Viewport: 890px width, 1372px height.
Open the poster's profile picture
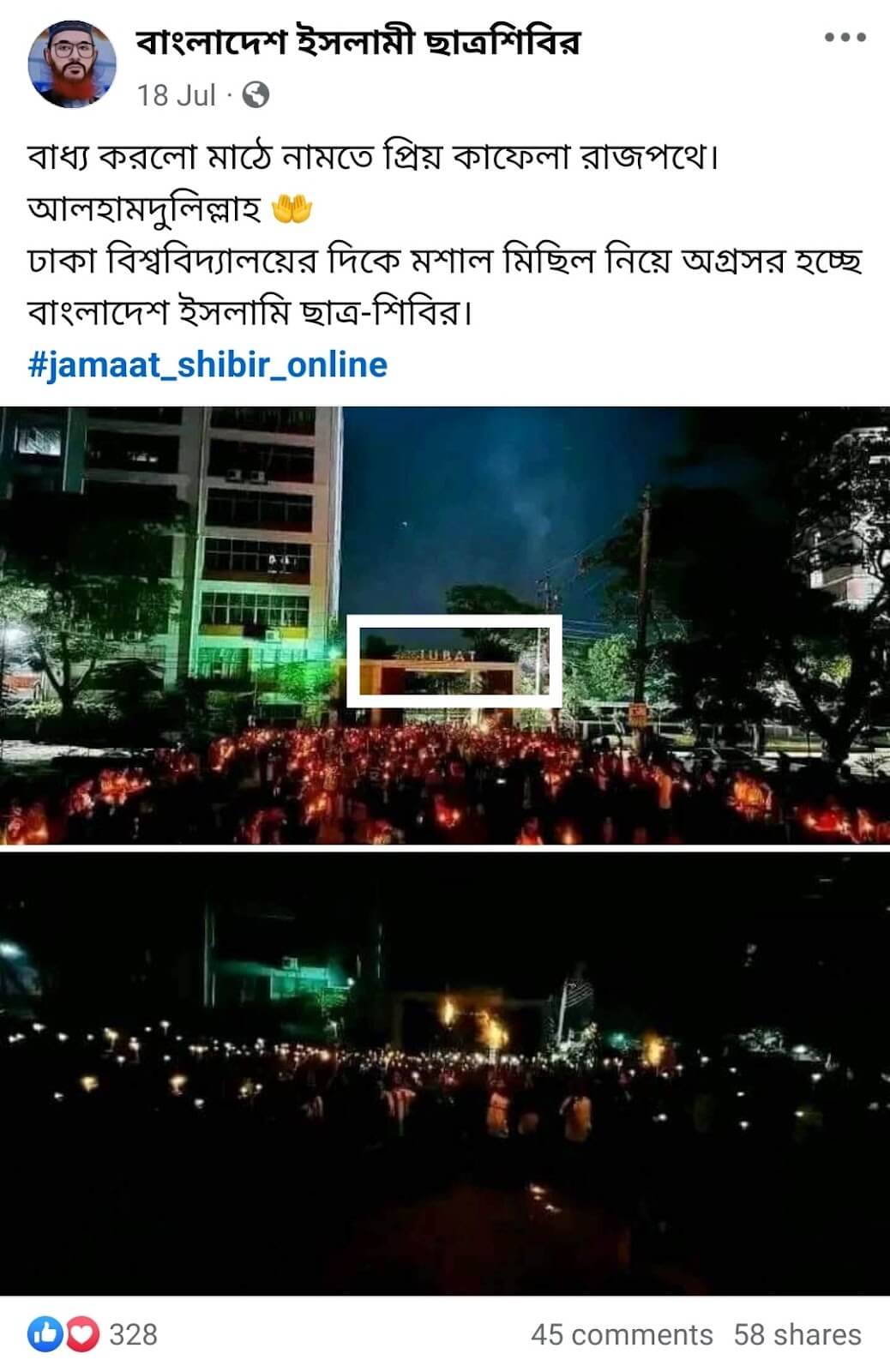(71, 65)
